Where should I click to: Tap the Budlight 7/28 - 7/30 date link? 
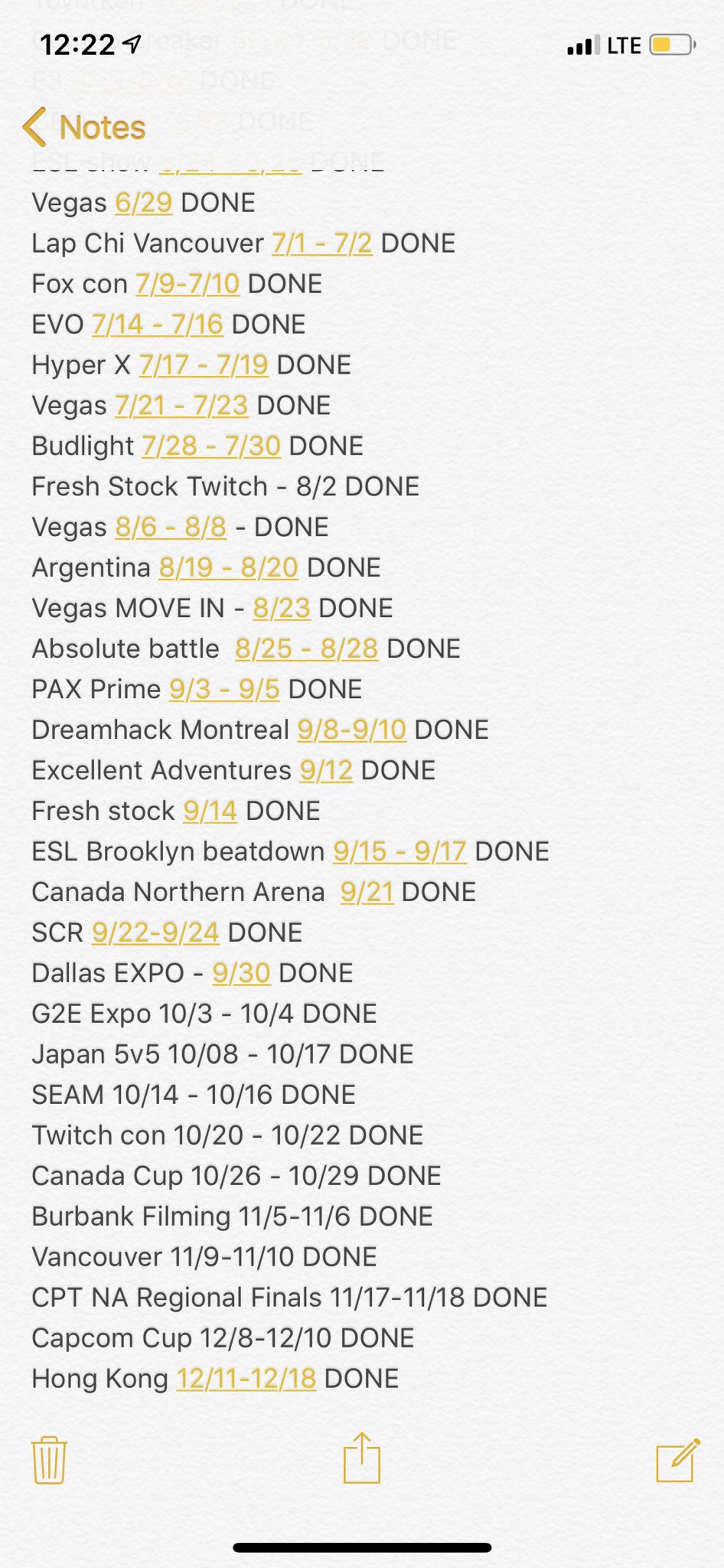click(x=211, y=446)
